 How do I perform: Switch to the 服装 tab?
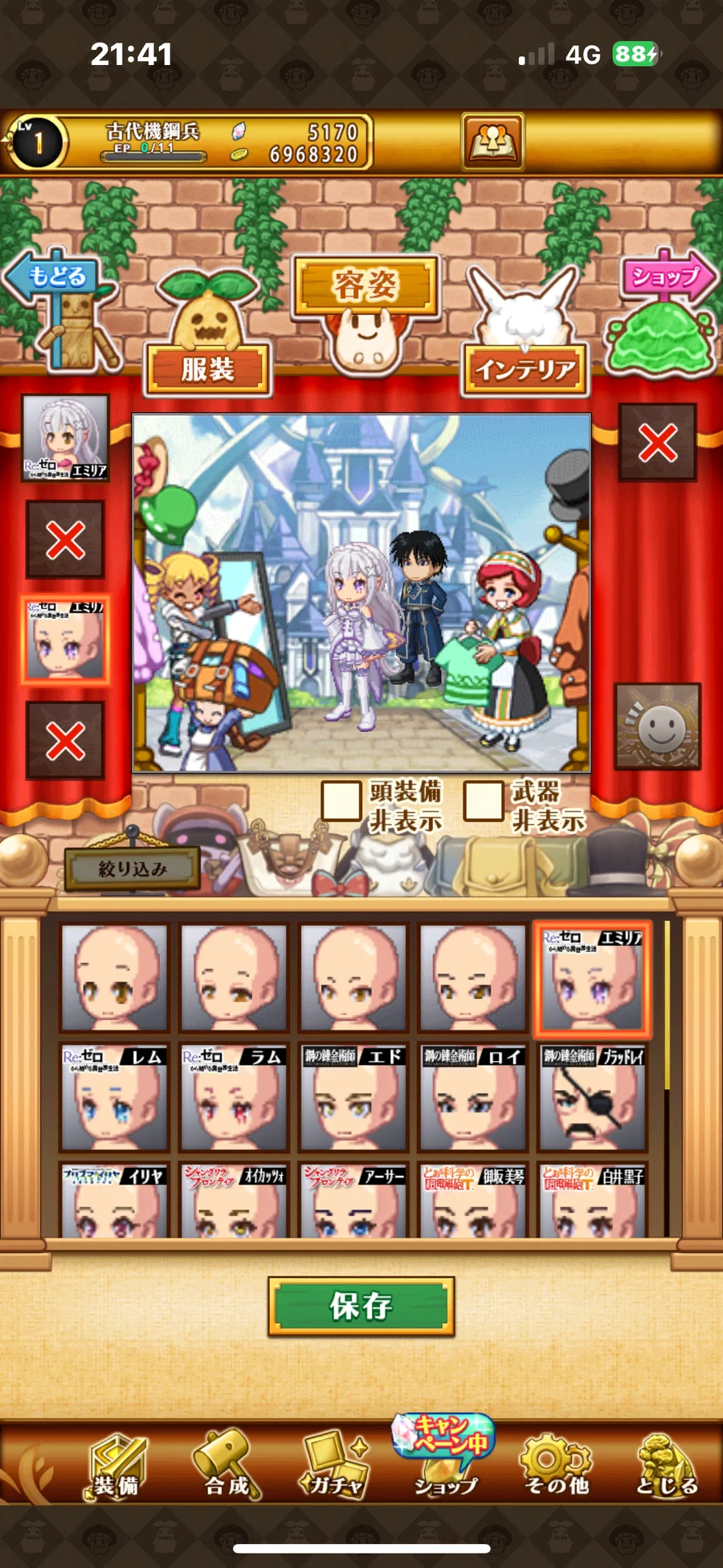[x=207, y=369]
